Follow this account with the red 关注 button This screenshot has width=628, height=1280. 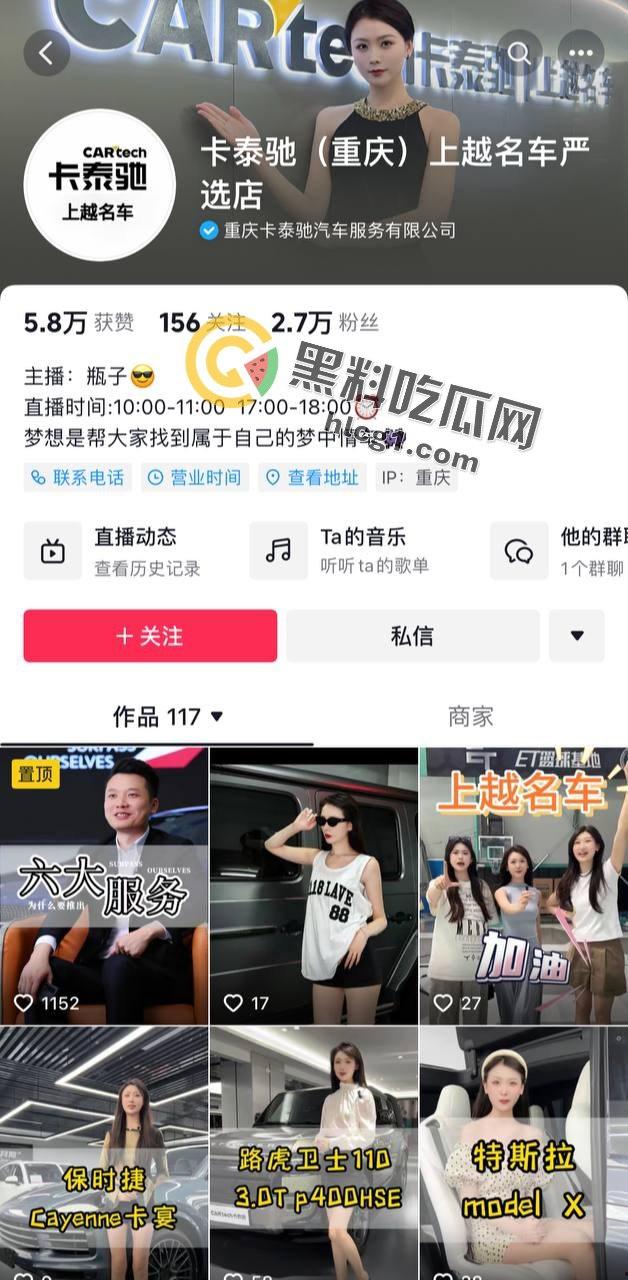click(150, 636)
